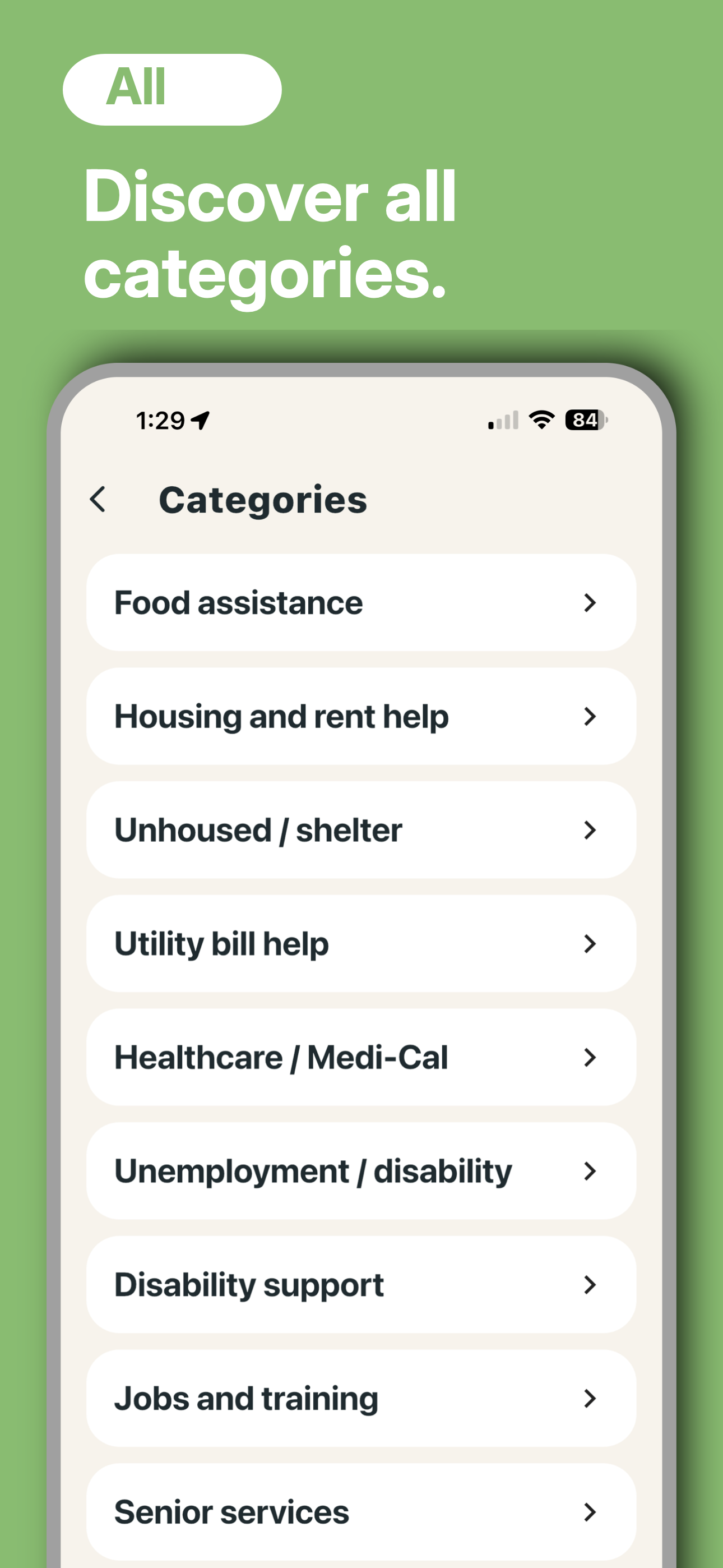Expand the Housing and rent help row
Image resolution: width=723 pixels, height=1568 pixels.
(x=361, y=716)
